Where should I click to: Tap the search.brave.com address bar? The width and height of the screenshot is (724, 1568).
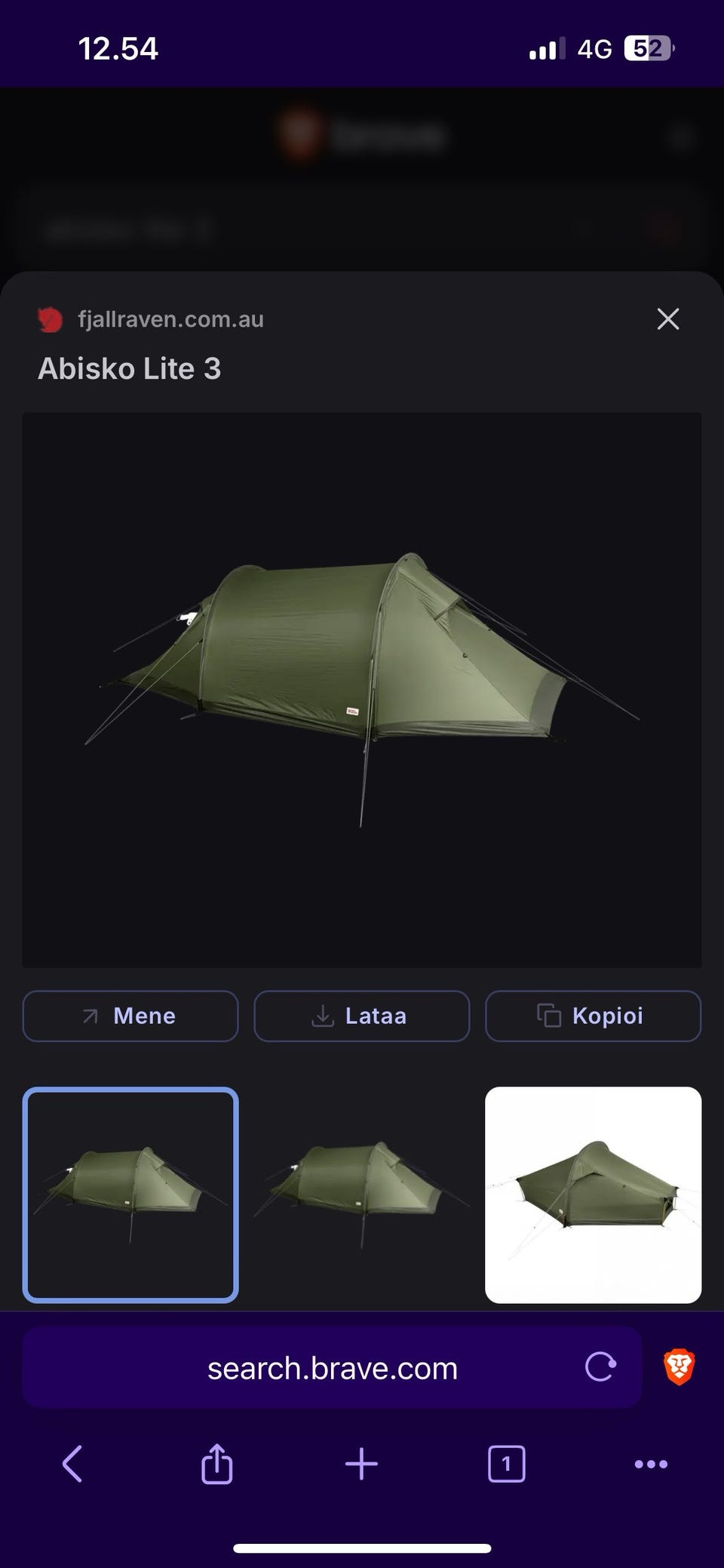(332, 1367)
